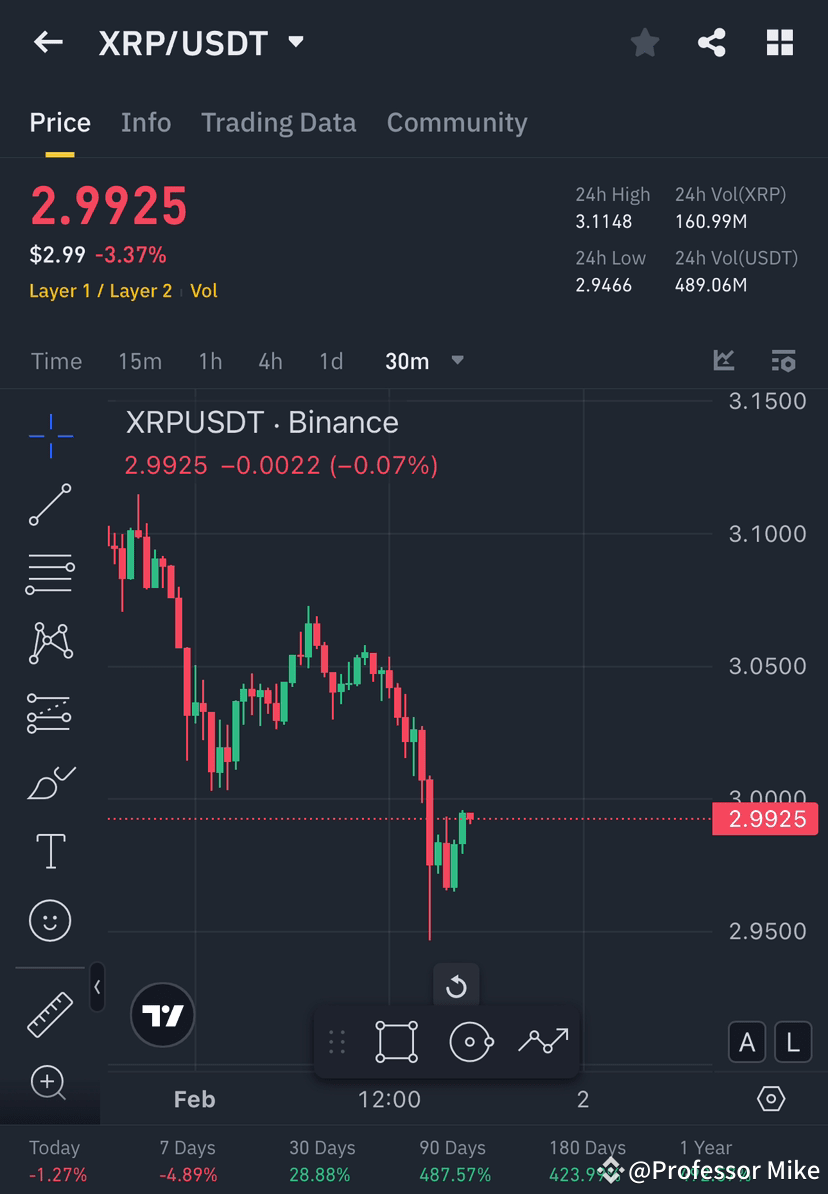828x1194 pixels.
Task: Select the crosshair cursor tool
Action: click(x=50, y=435)
